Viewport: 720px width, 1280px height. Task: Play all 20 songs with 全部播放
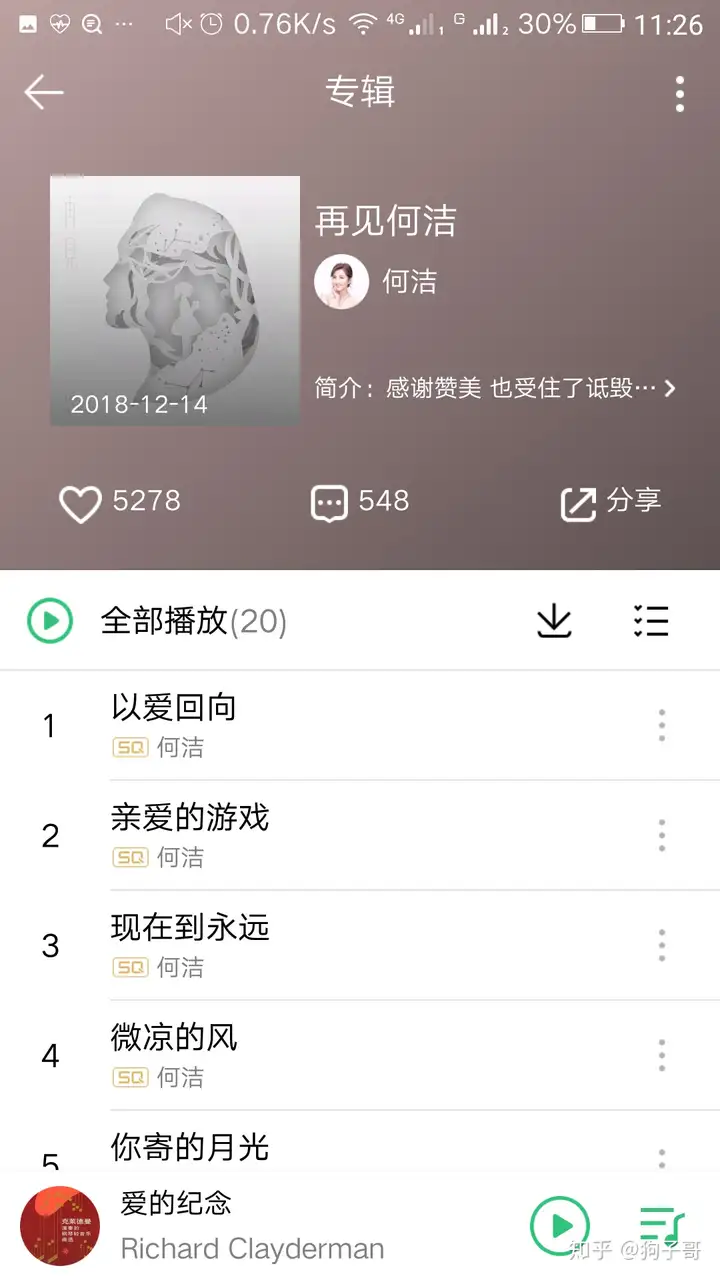tap(160, 622)
